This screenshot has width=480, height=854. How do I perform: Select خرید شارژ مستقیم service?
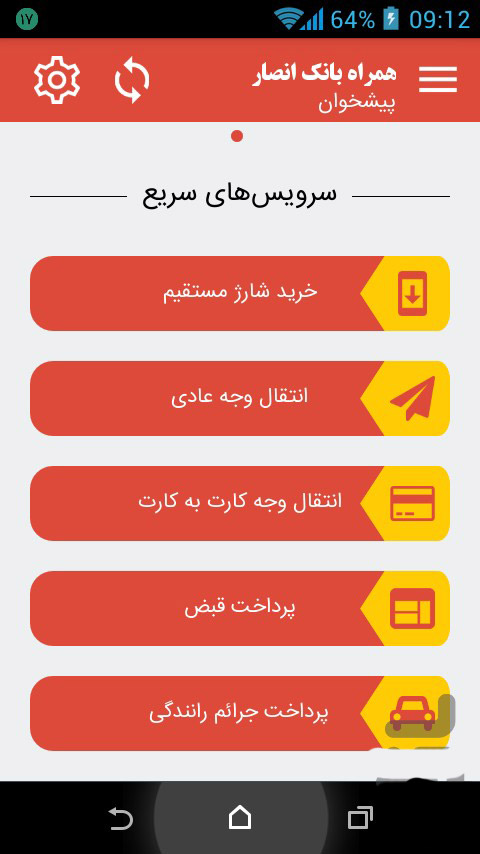(240, 293)
